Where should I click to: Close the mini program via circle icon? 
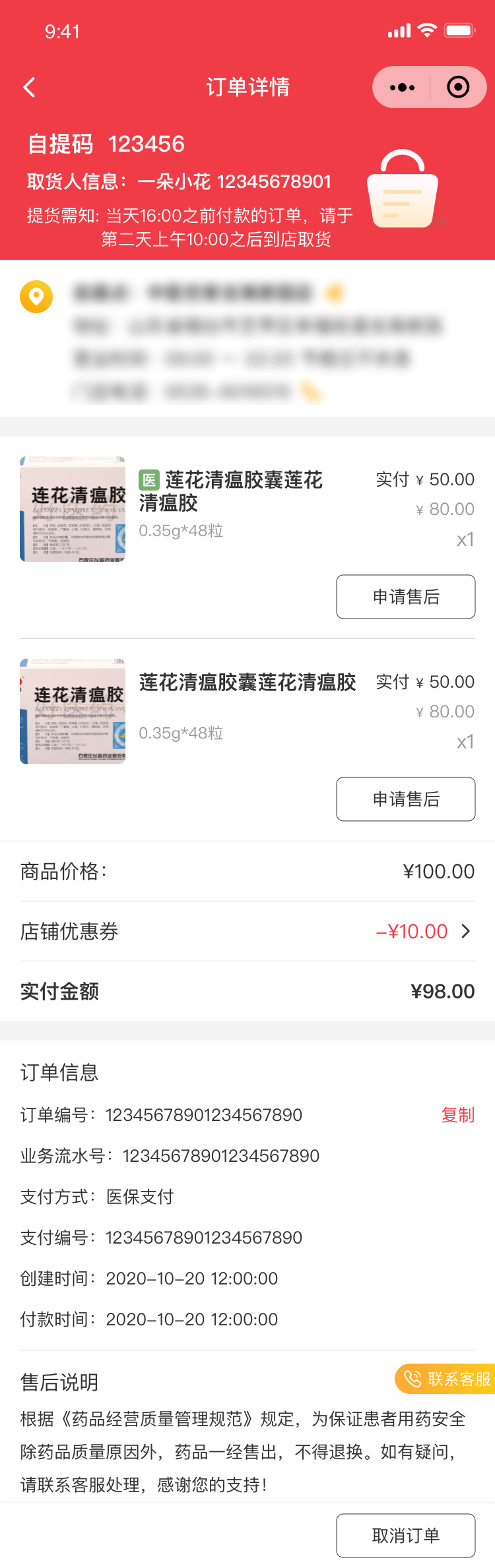(458, 87)
